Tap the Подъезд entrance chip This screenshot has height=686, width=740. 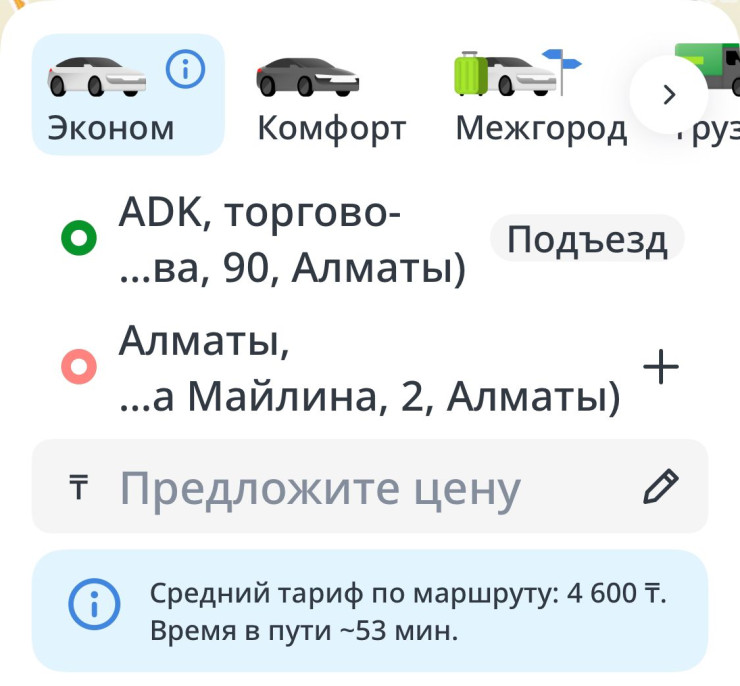[587, 241]
